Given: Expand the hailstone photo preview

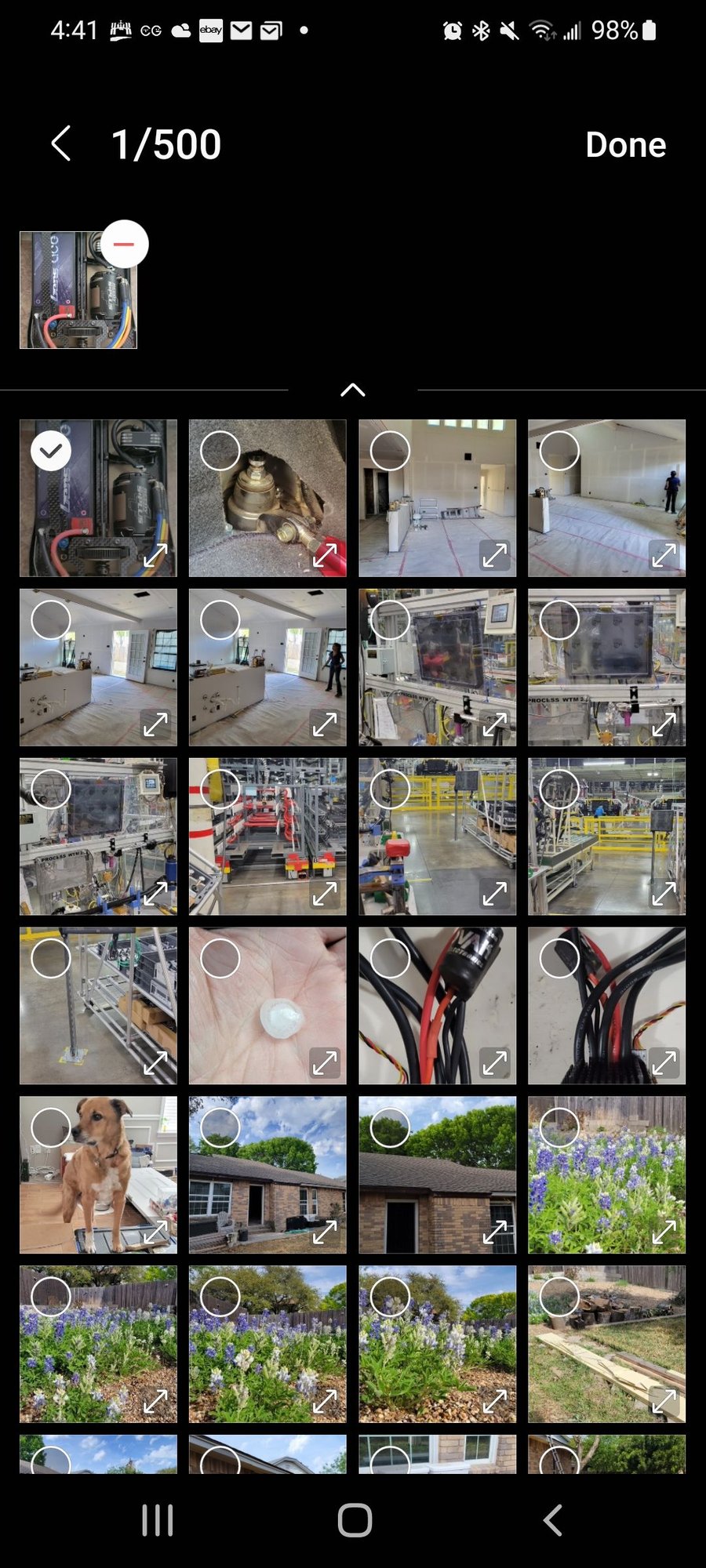Looking at the screenshot, I should pyautogui.click(x=325, y=1062).
